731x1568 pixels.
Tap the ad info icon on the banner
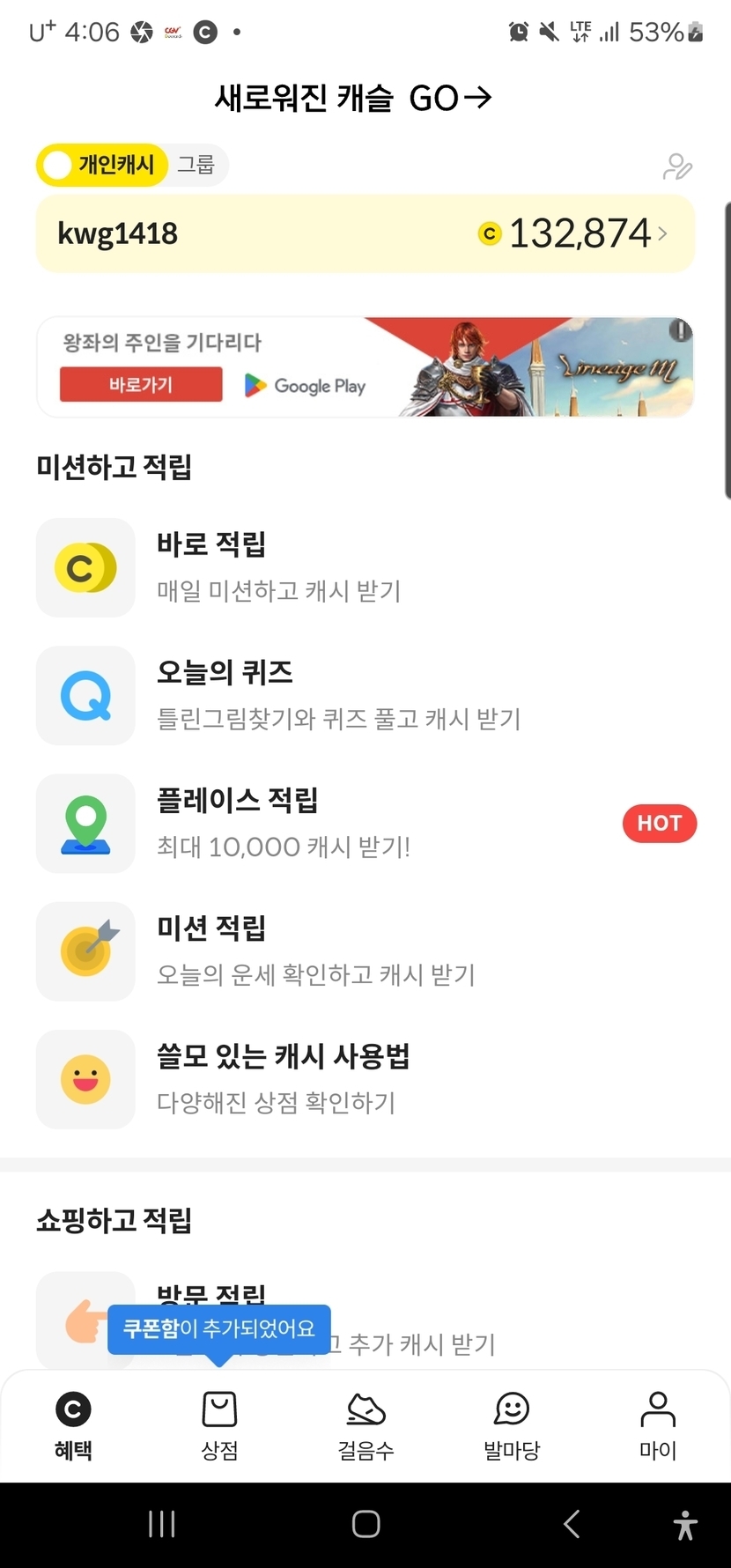(x=680, y=330)
